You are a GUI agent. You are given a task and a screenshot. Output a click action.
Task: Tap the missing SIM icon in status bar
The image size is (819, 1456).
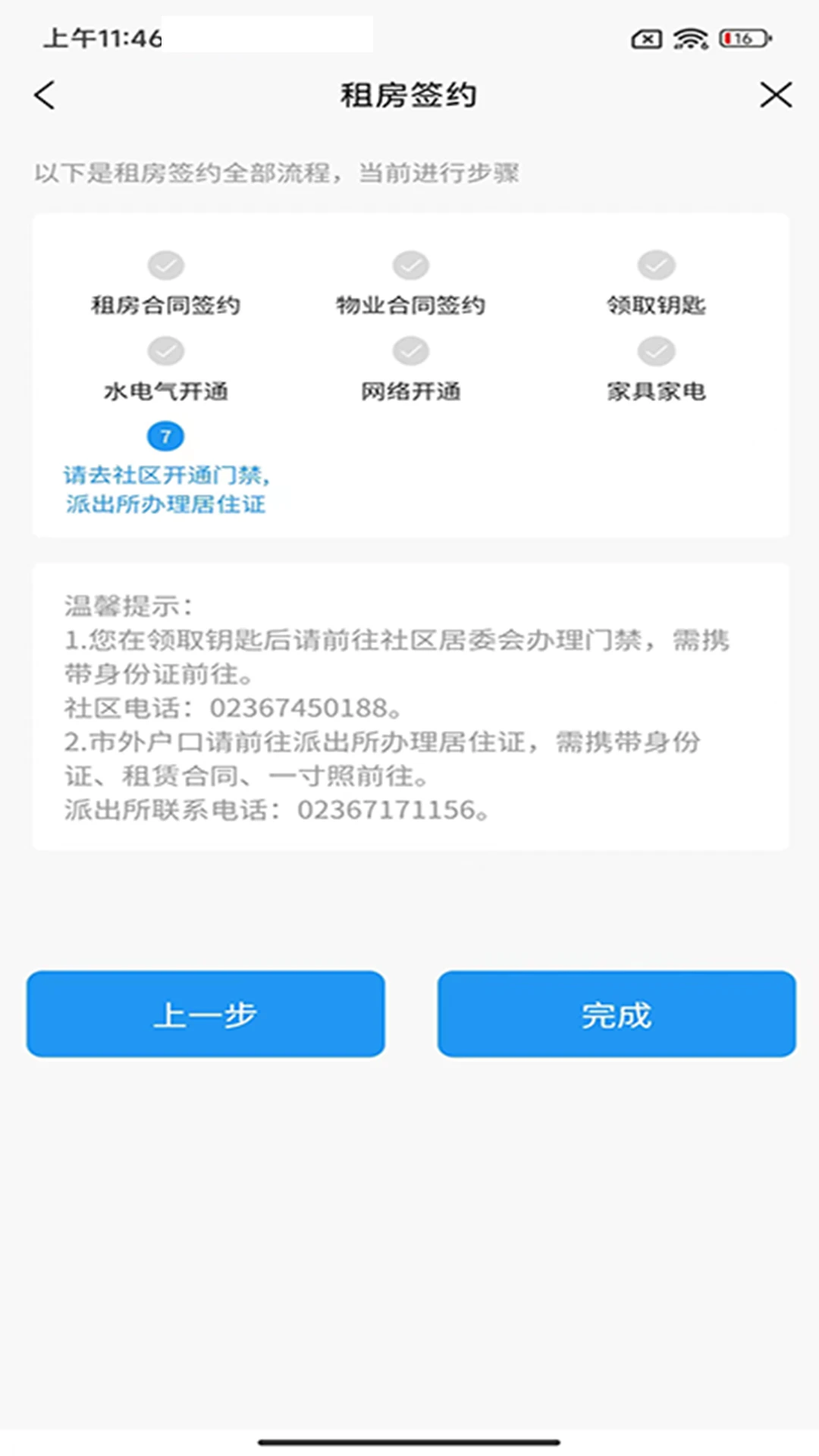pos(646,38)
